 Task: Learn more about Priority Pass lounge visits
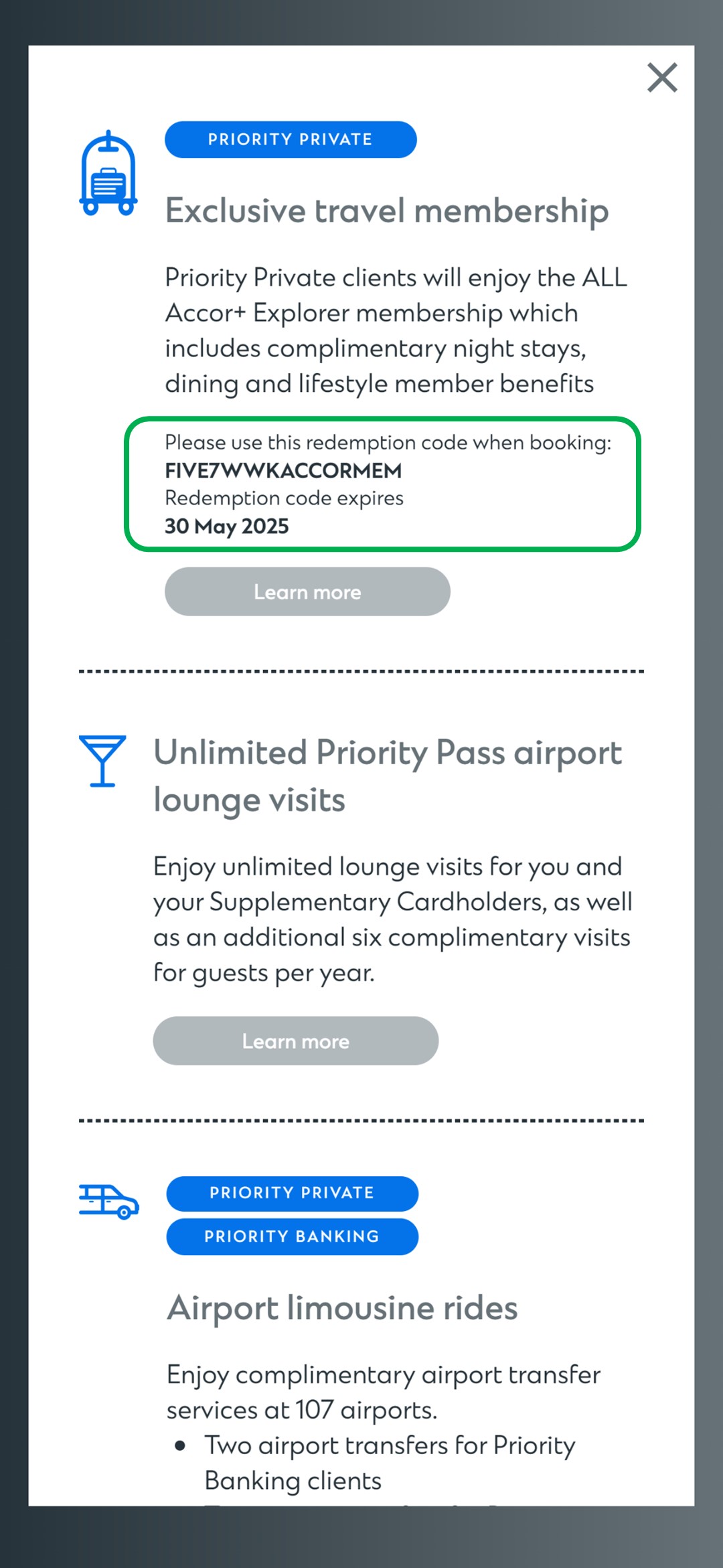pyautogui.click(x=295, y=1041)
